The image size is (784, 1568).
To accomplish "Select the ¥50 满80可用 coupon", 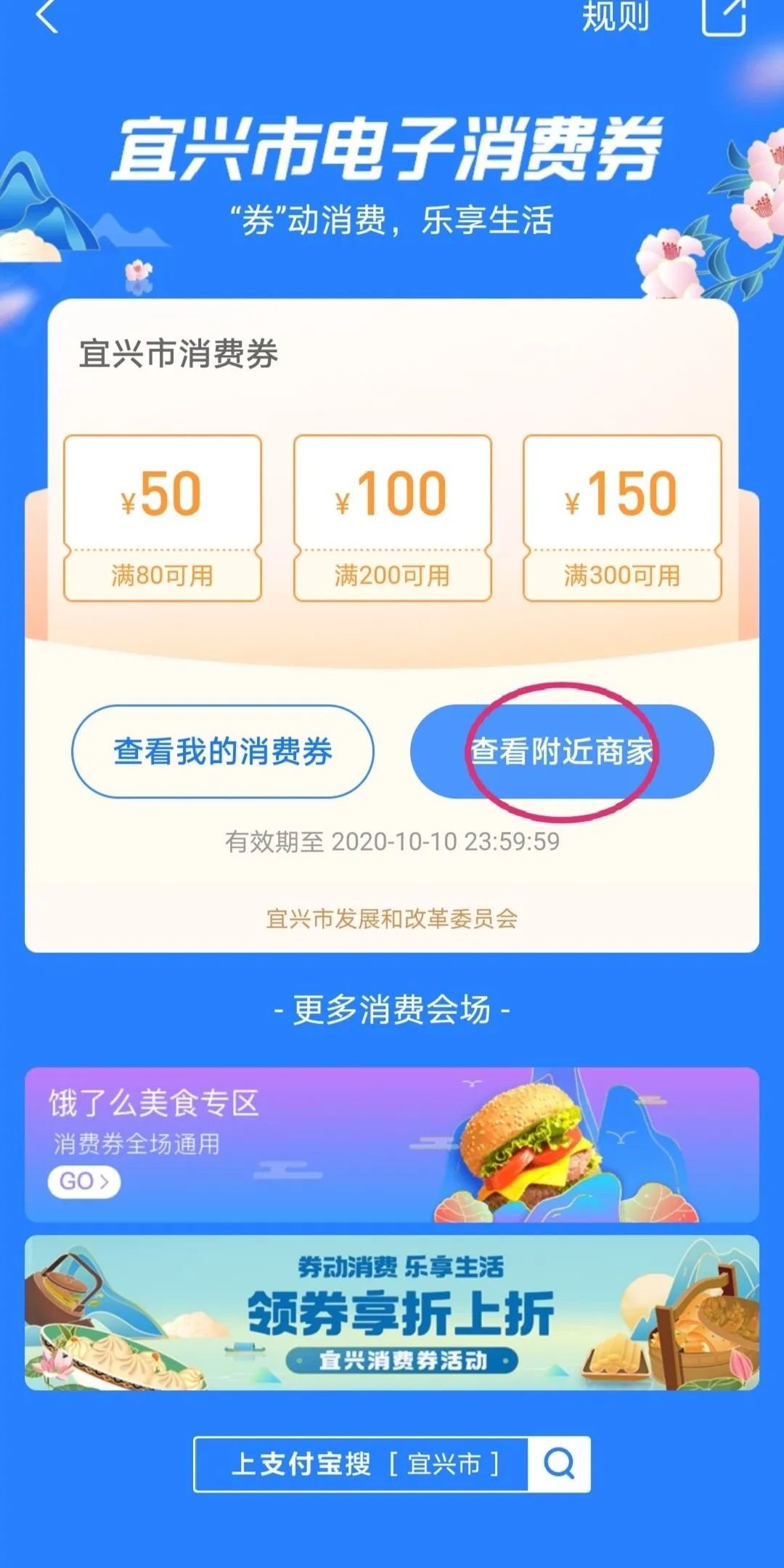I will point(163,518).
